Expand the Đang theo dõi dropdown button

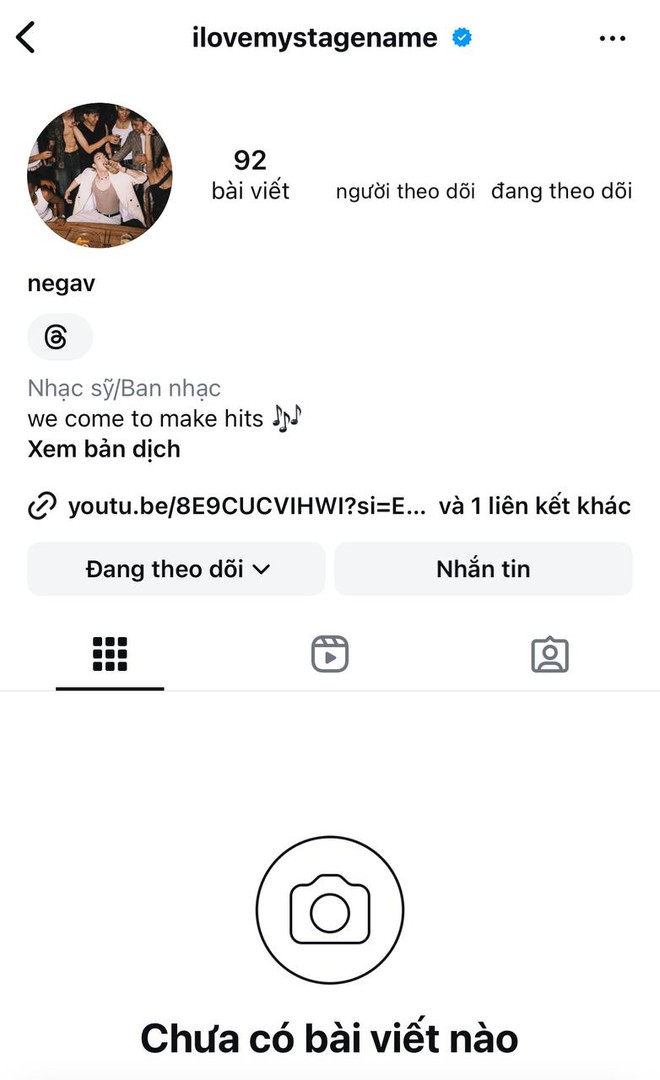pos(176,569)
